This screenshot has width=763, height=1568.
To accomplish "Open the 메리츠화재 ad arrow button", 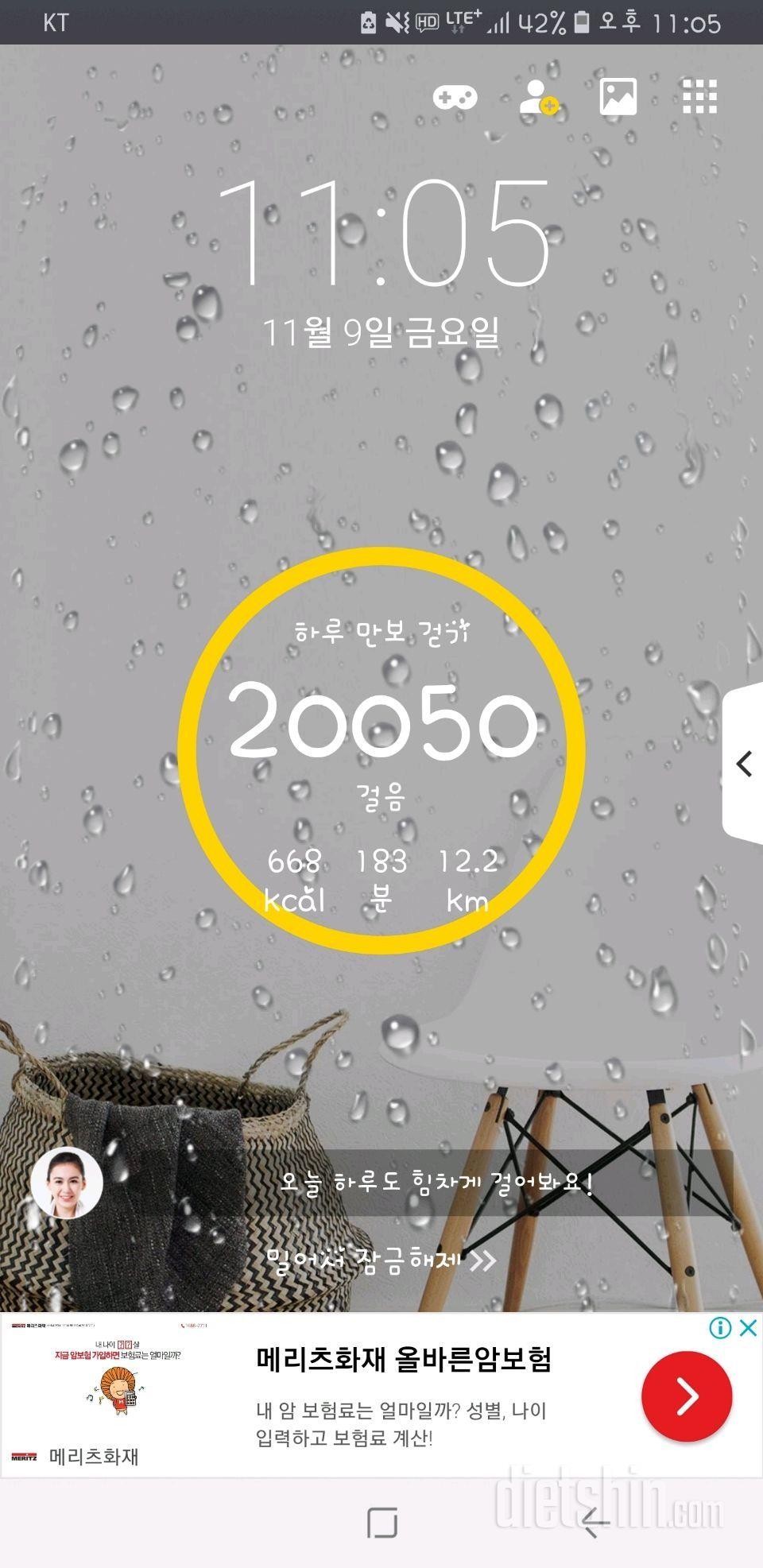I will click(686, 1396).
